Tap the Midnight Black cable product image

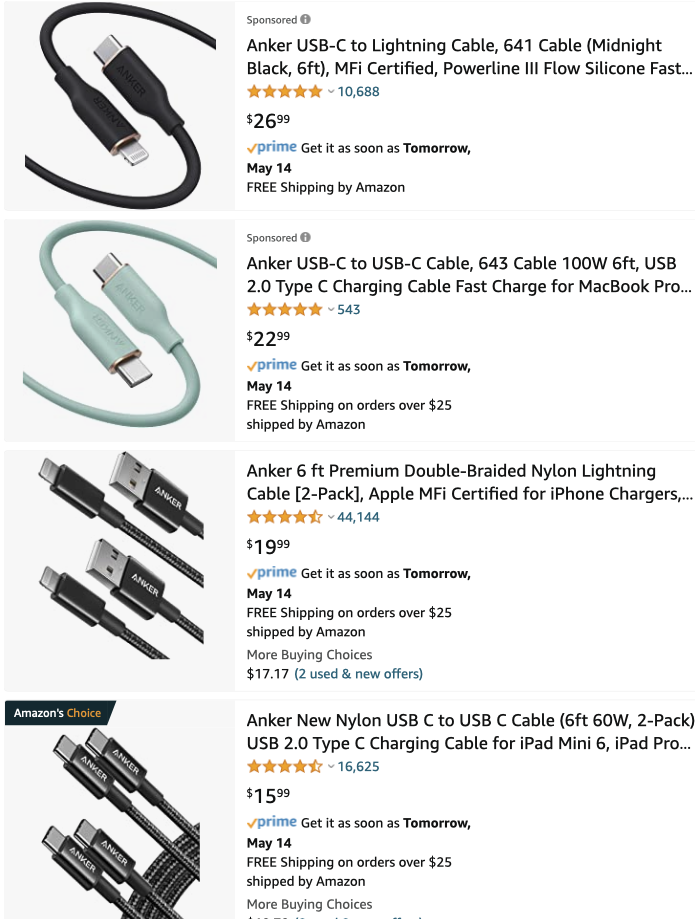pyautogui.click(x=119, y=105)
